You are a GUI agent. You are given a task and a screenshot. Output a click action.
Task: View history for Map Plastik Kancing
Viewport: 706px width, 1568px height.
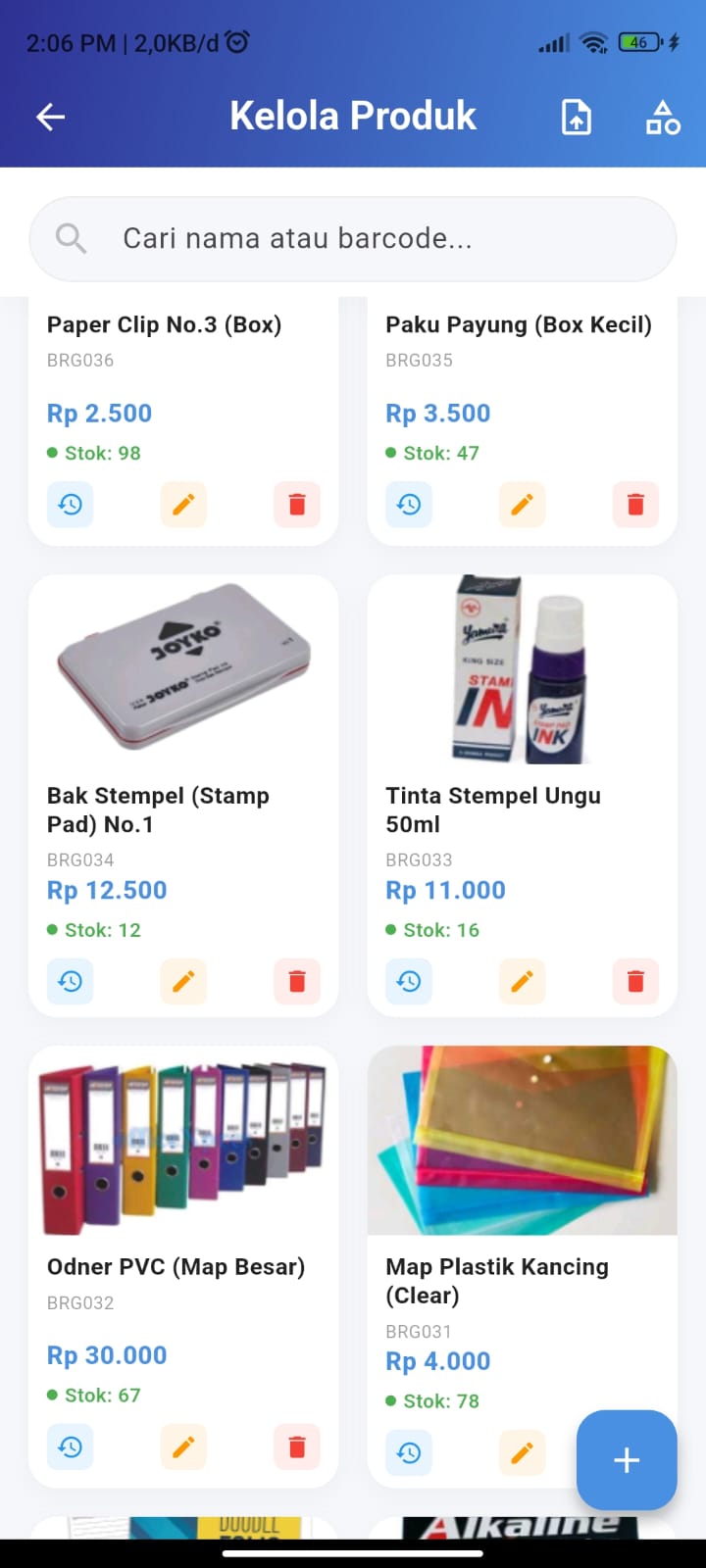409,1452
